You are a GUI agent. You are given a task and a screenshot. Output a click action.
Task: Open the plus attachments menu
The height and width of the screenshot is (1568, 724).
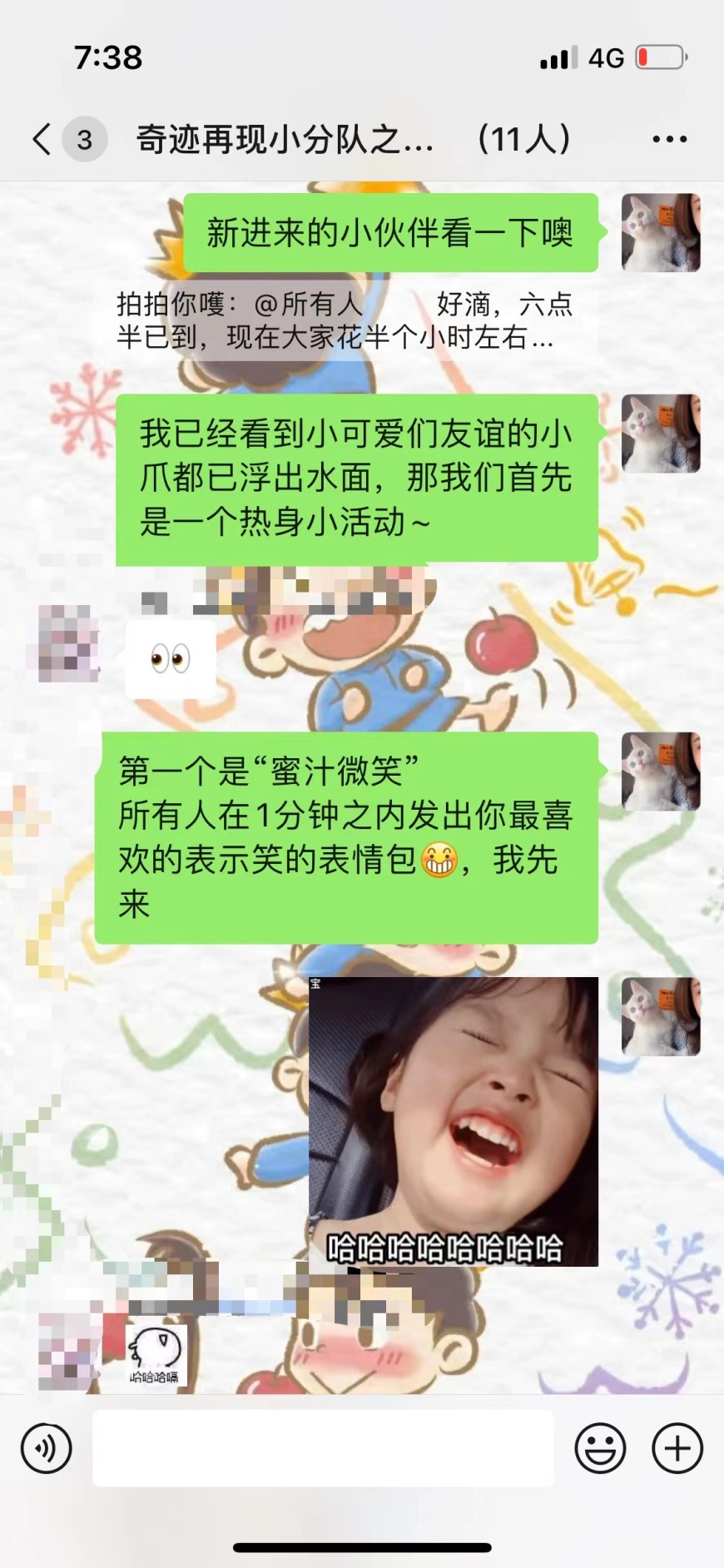[677, 1448]
